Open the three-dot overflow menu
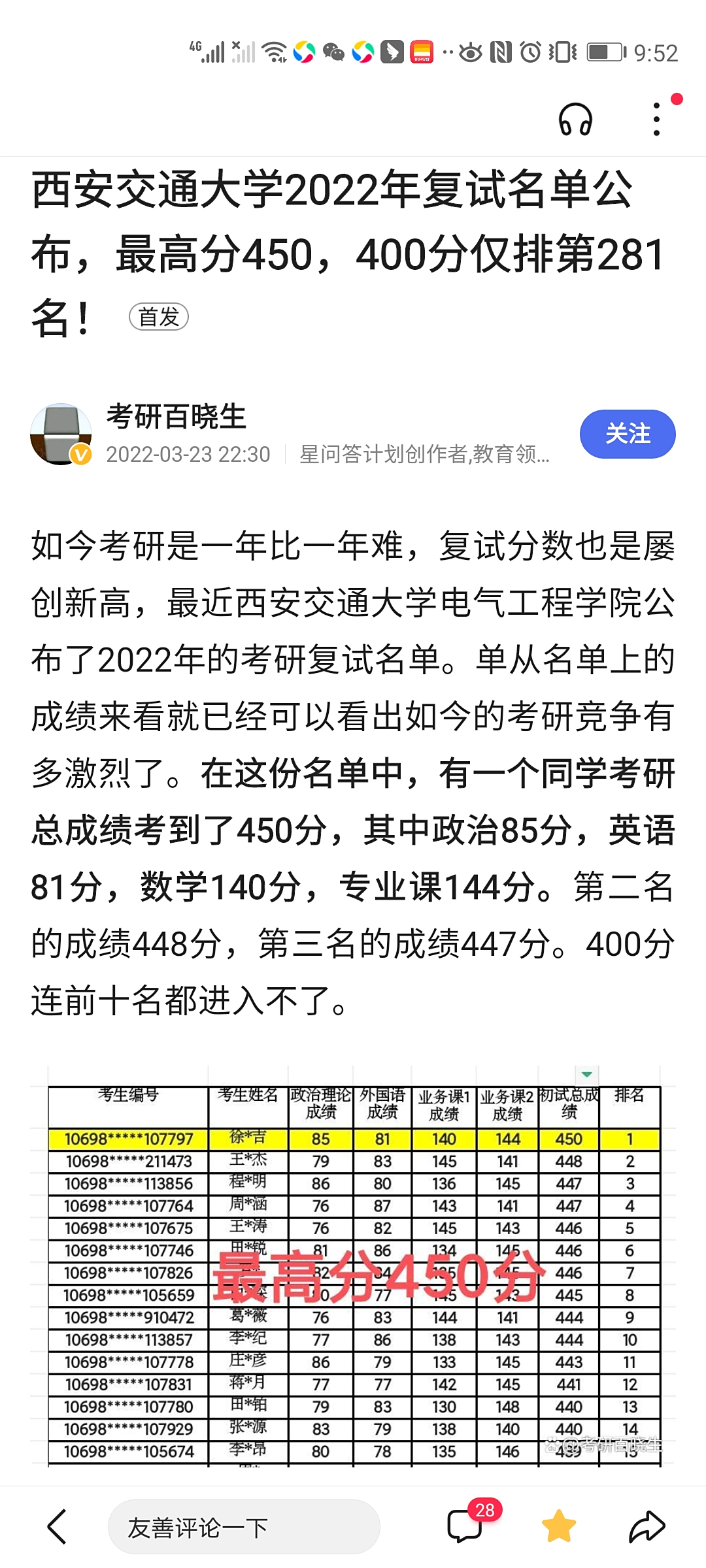 [x=657, y=120]
